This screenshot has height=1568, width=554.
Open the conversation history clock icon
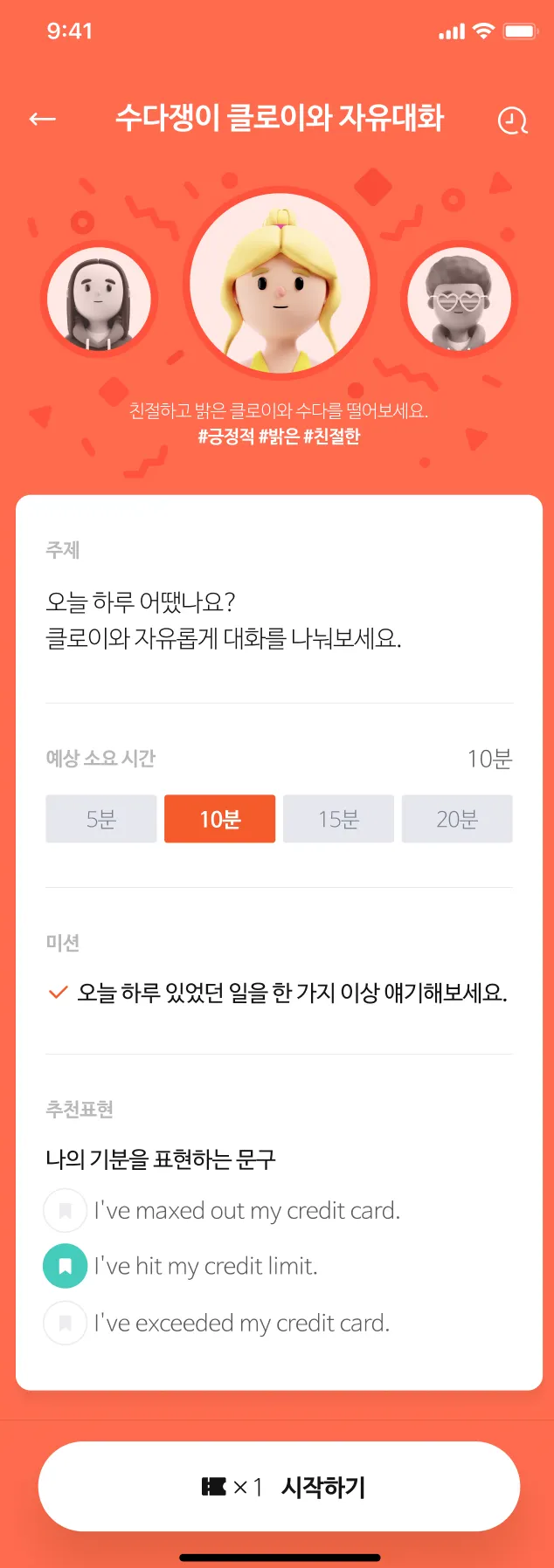(512, 120)
